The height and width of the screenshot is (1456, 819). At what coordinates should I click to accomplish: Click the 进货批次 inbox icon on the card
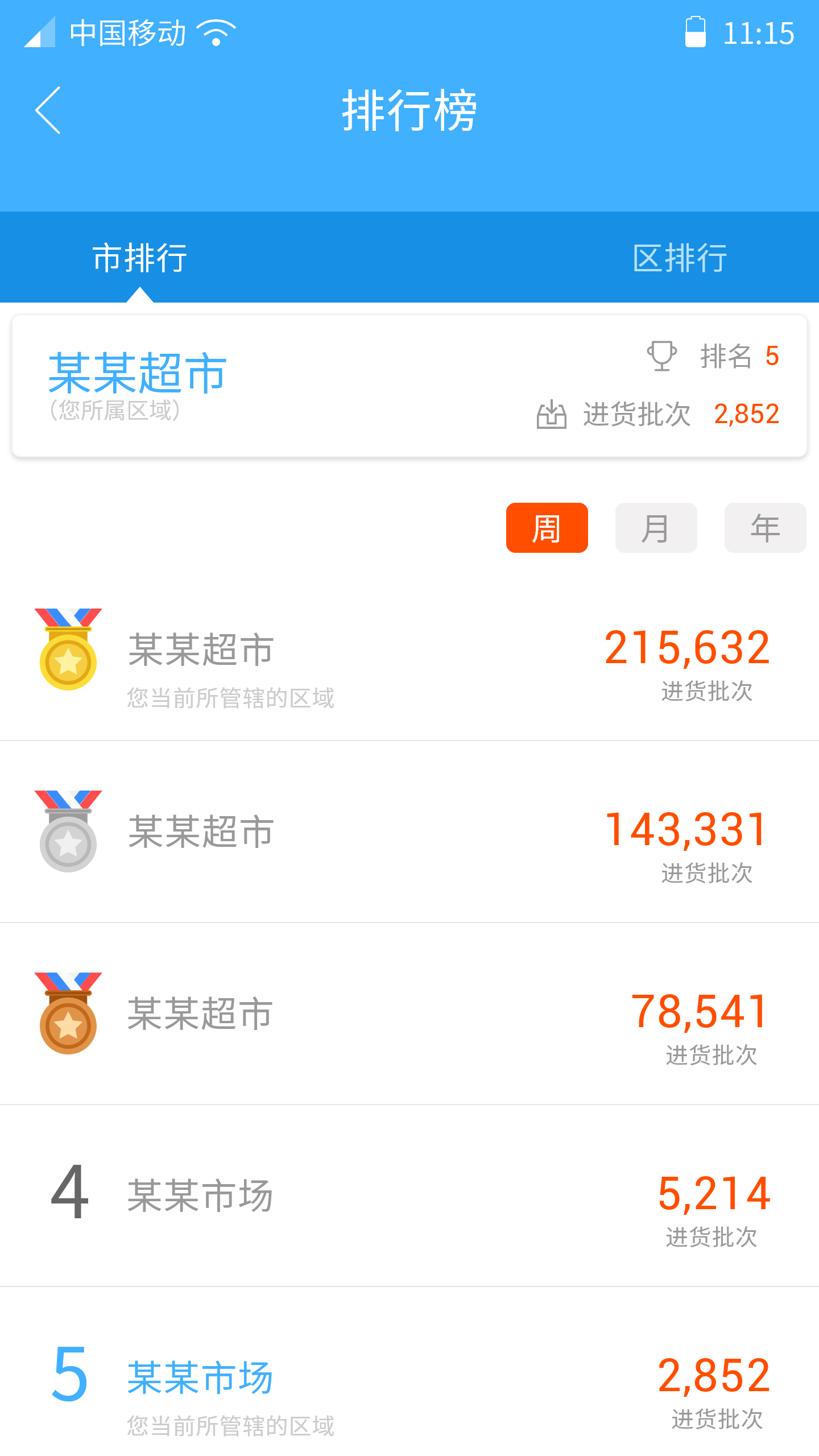tap(550, 415)
